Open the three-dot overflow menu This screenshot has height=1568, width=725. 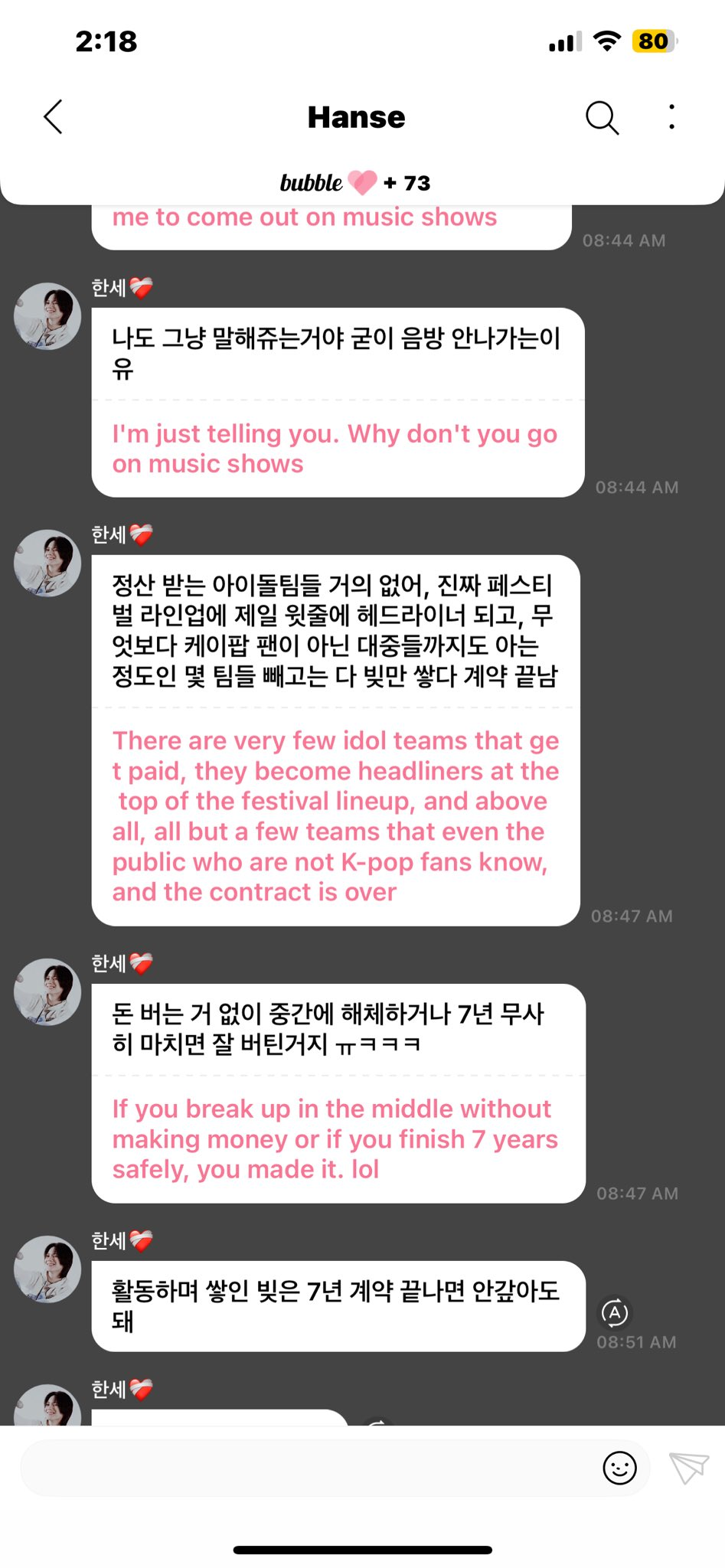click(671, 117)
